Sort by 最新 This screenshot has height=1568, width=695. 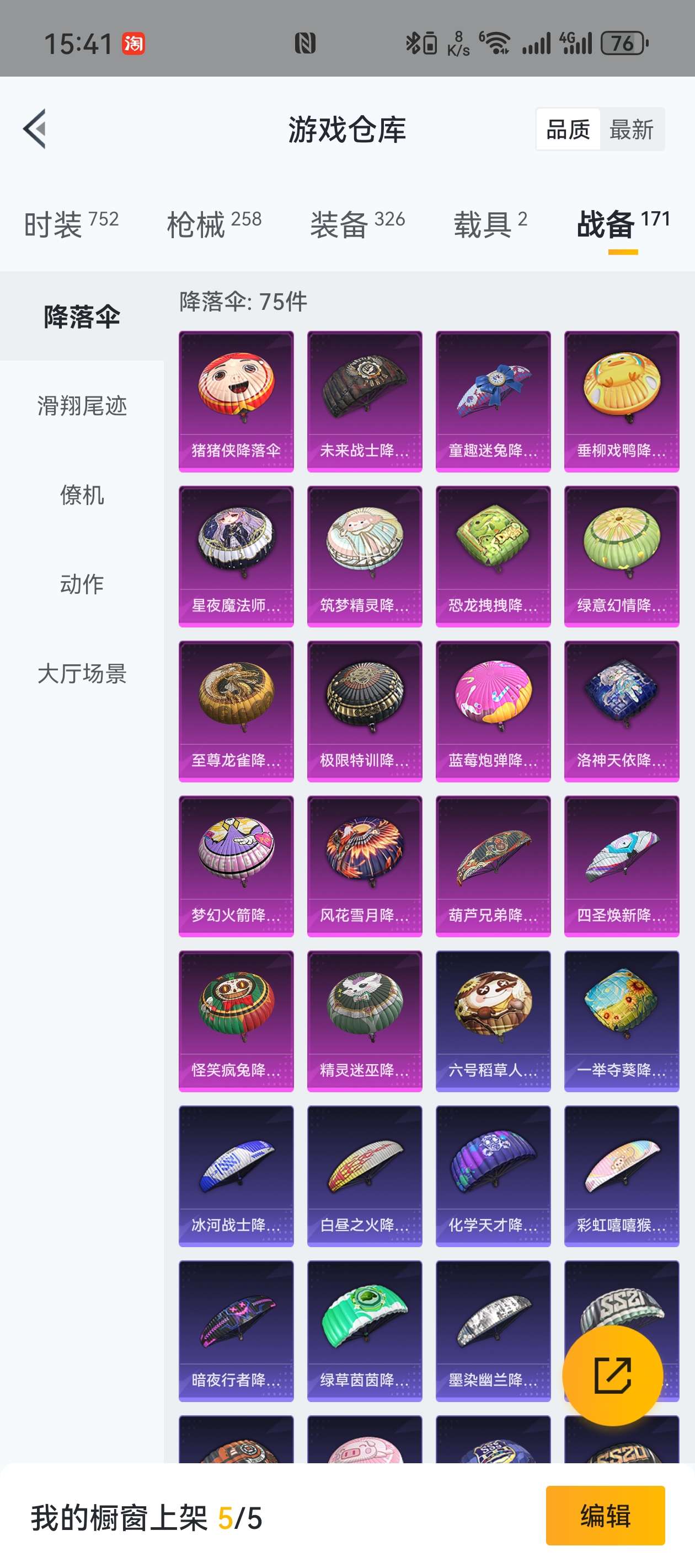[x=632, y=130]
